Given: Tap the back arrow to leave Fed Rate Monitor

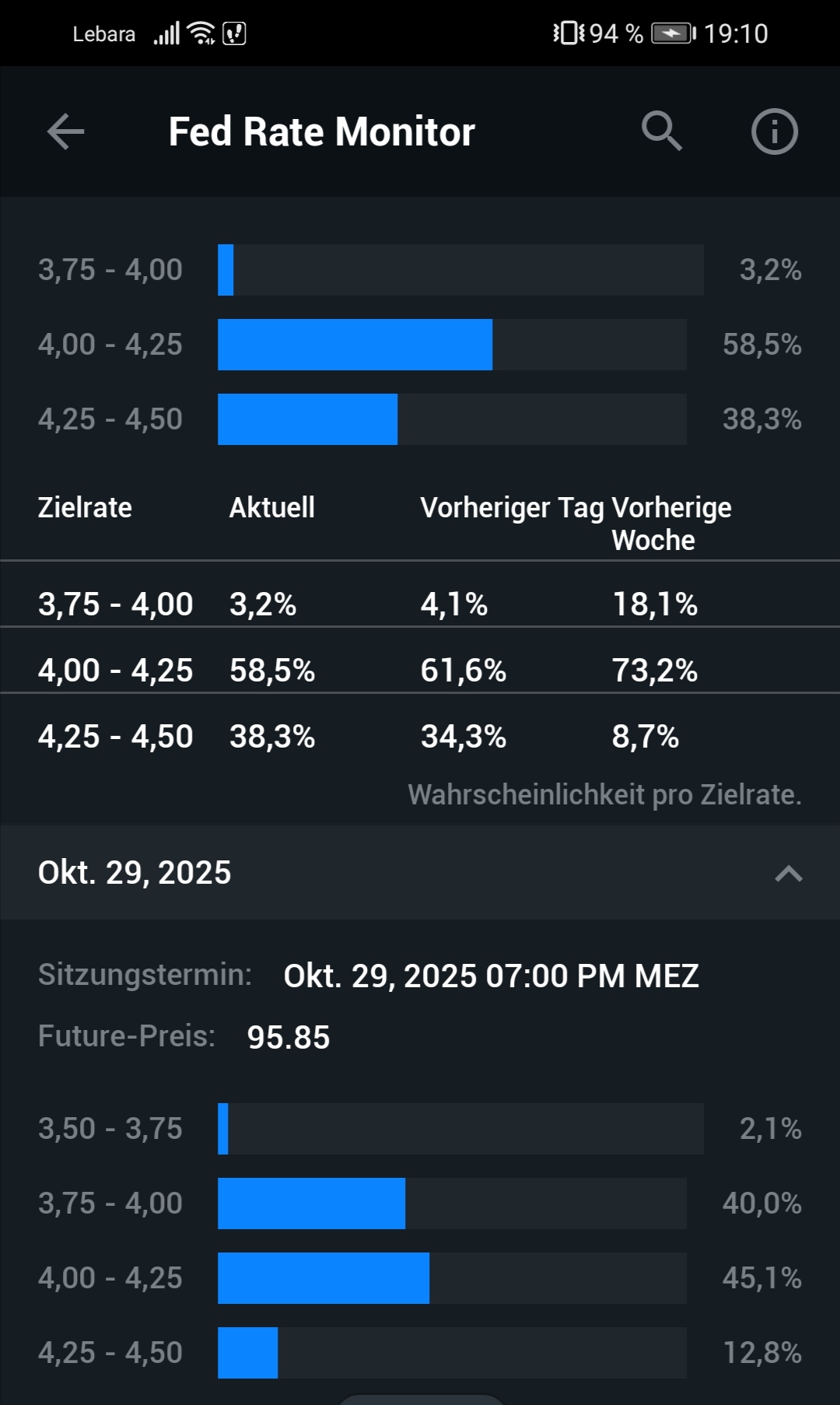Looking at the screenshot, I should coord(65,131).
